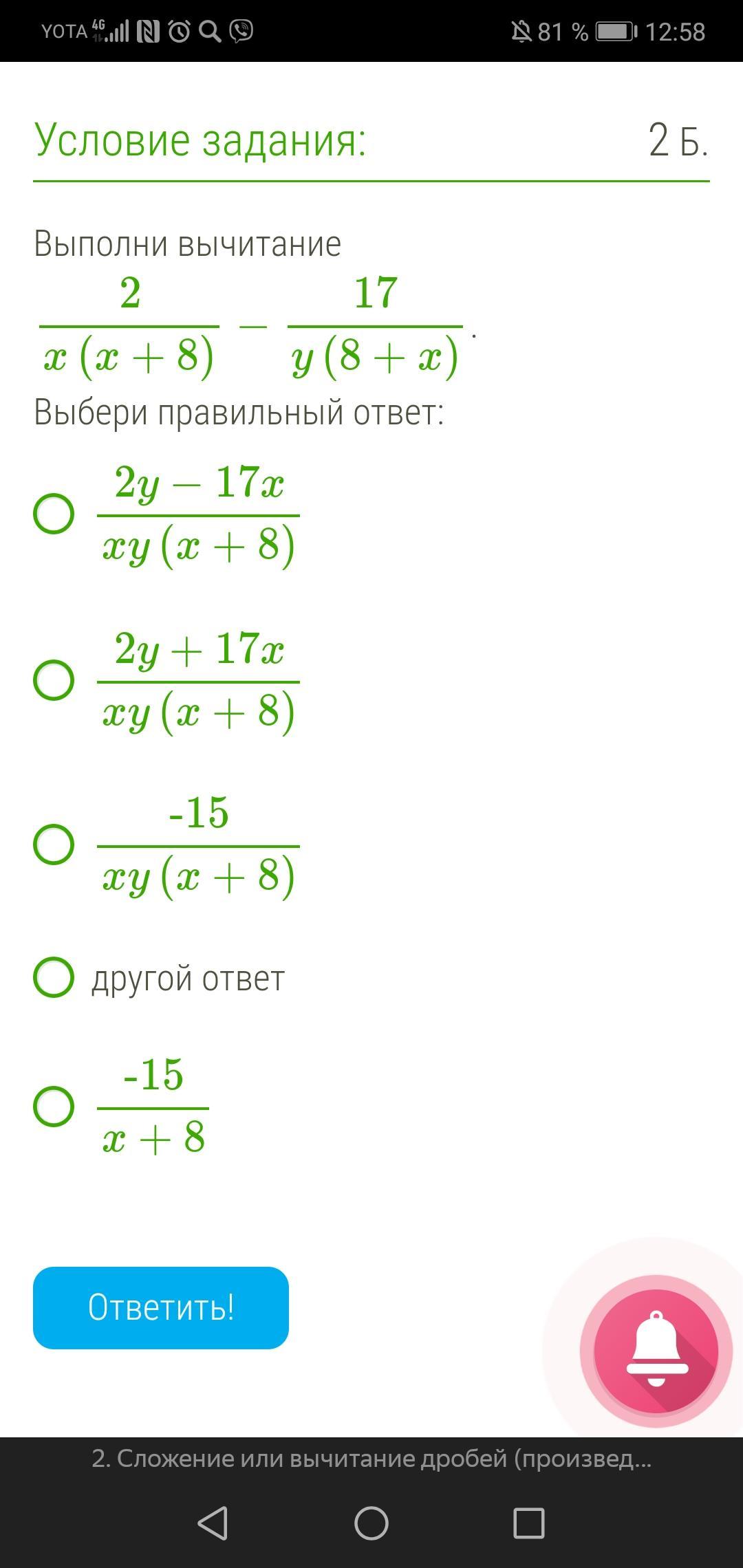
Task: Select the answer 2y − 17x over xy(x+8)
Action: pos(54,513)
